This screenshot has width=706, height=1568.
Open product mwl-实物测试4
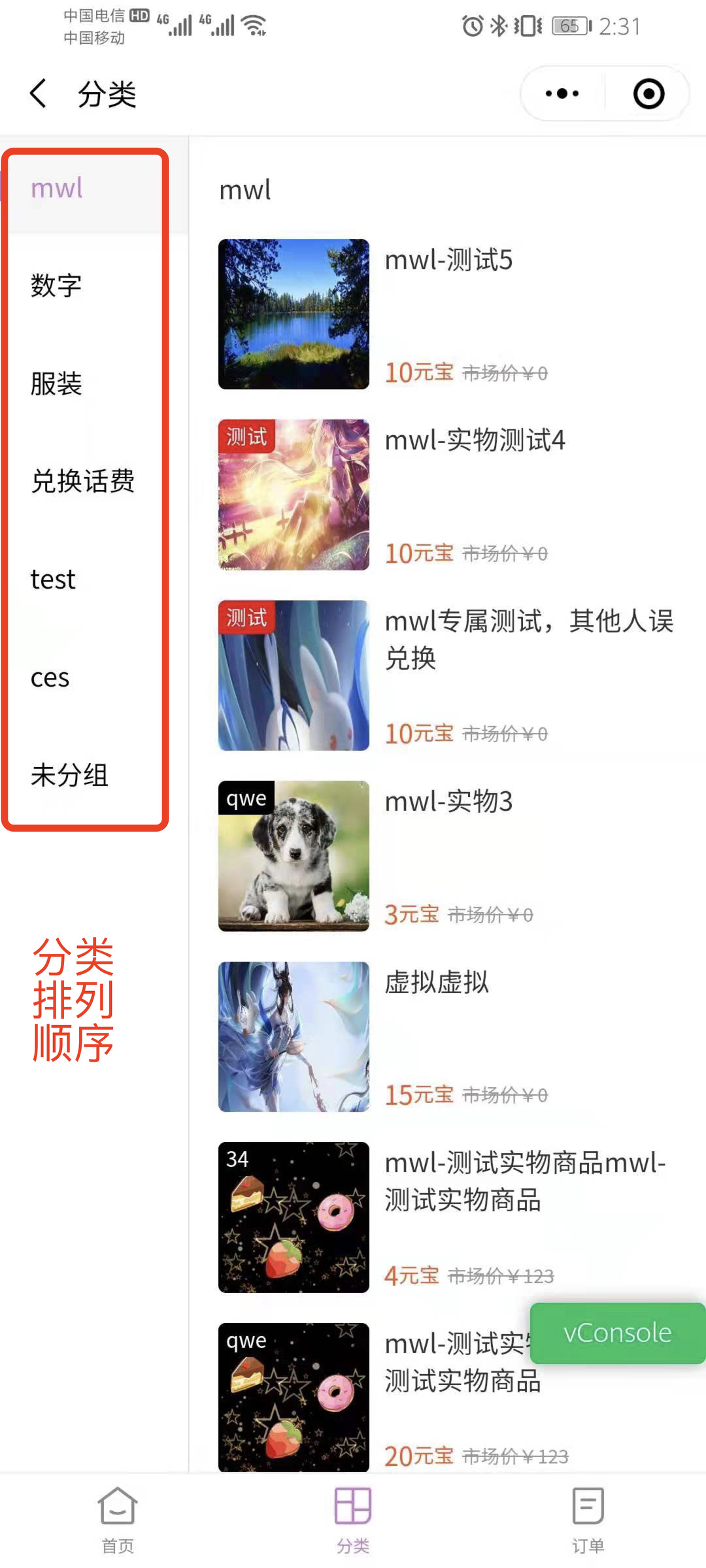pos(447,495)
